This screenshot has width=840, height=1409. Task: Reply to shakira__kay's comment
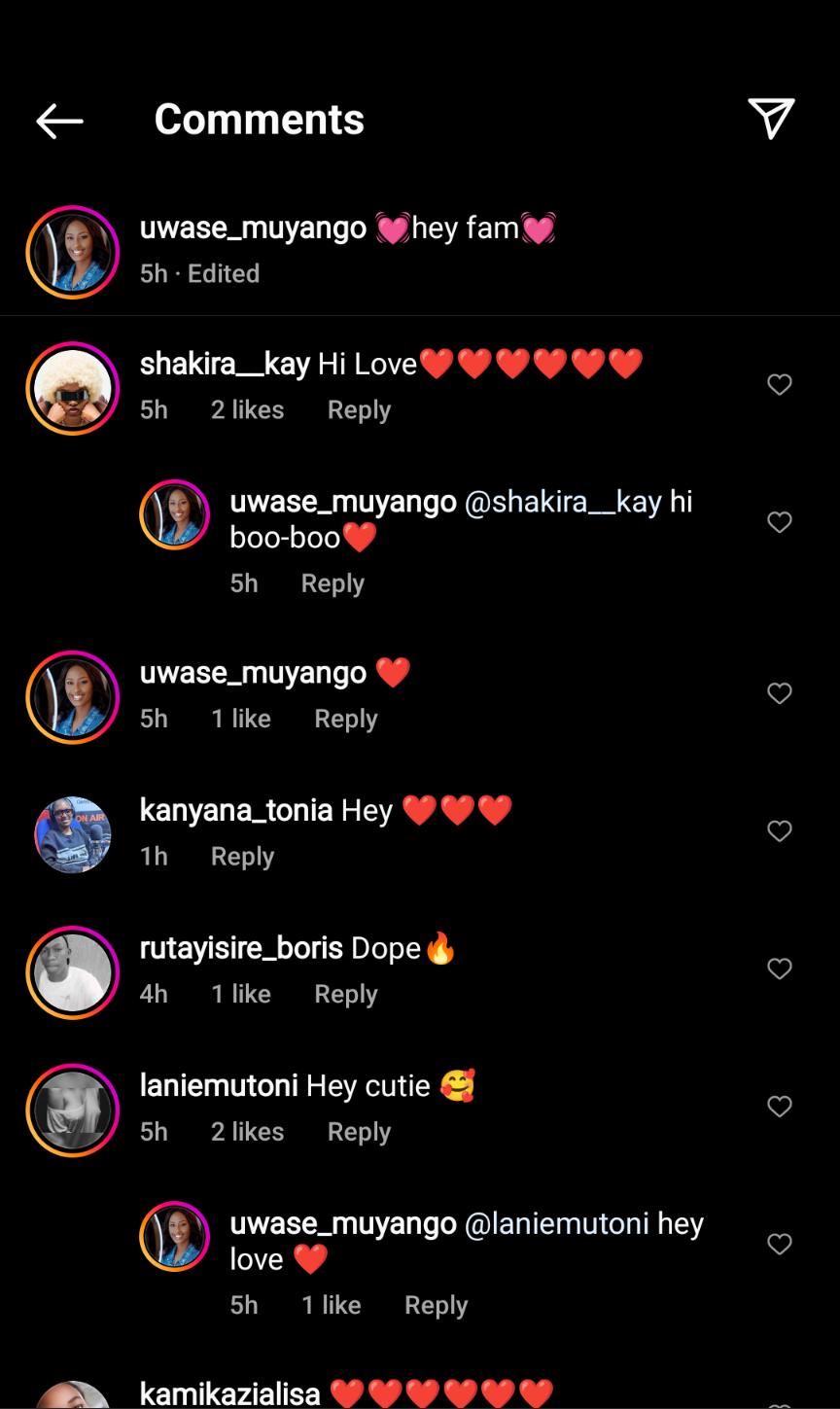[x=359, y=410]
